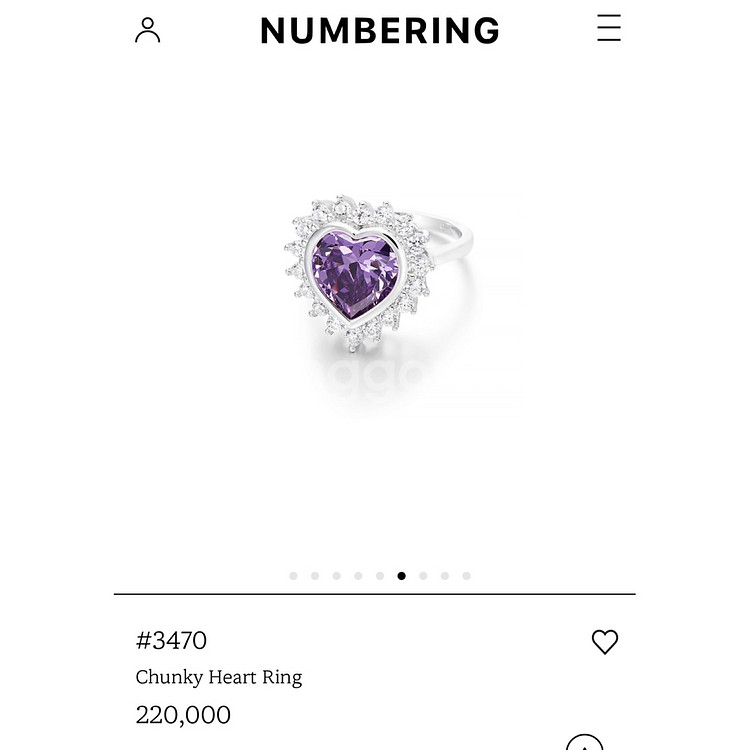The height and width of the screenshot is (750, 750).
Task: Add Chunky Heart Ring to wishlist
Action: (605, 642)
